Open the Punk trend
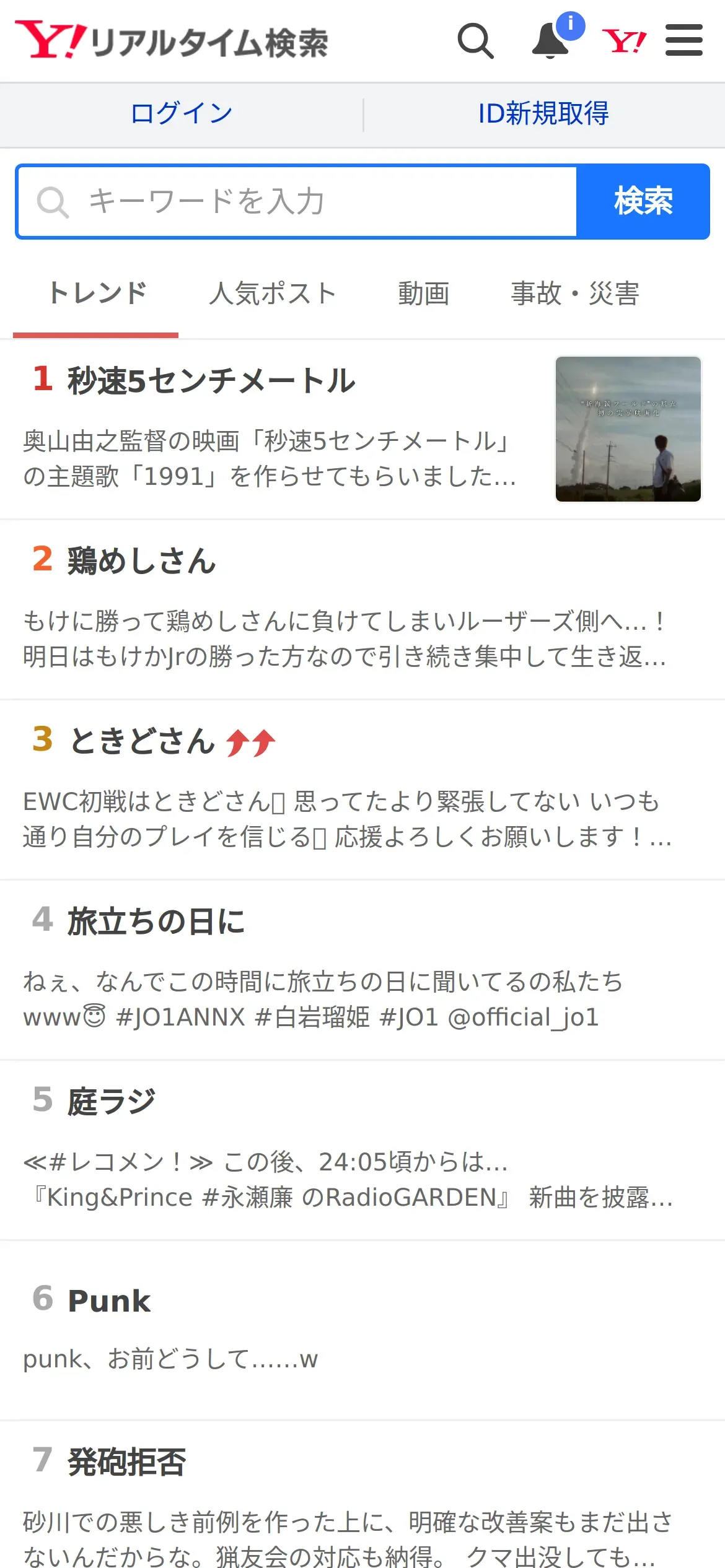 click(109, 1300)
